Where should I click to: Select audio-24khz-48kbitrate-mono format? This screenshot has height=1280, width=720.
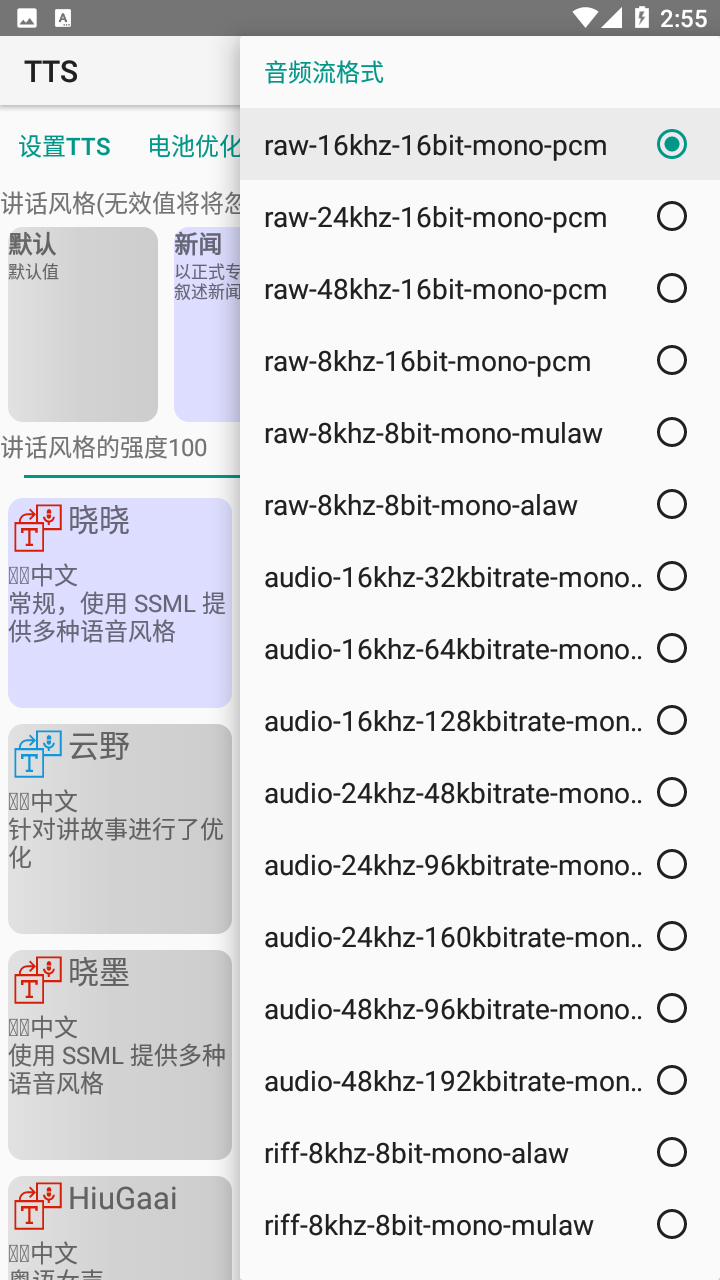click(478, 793)
